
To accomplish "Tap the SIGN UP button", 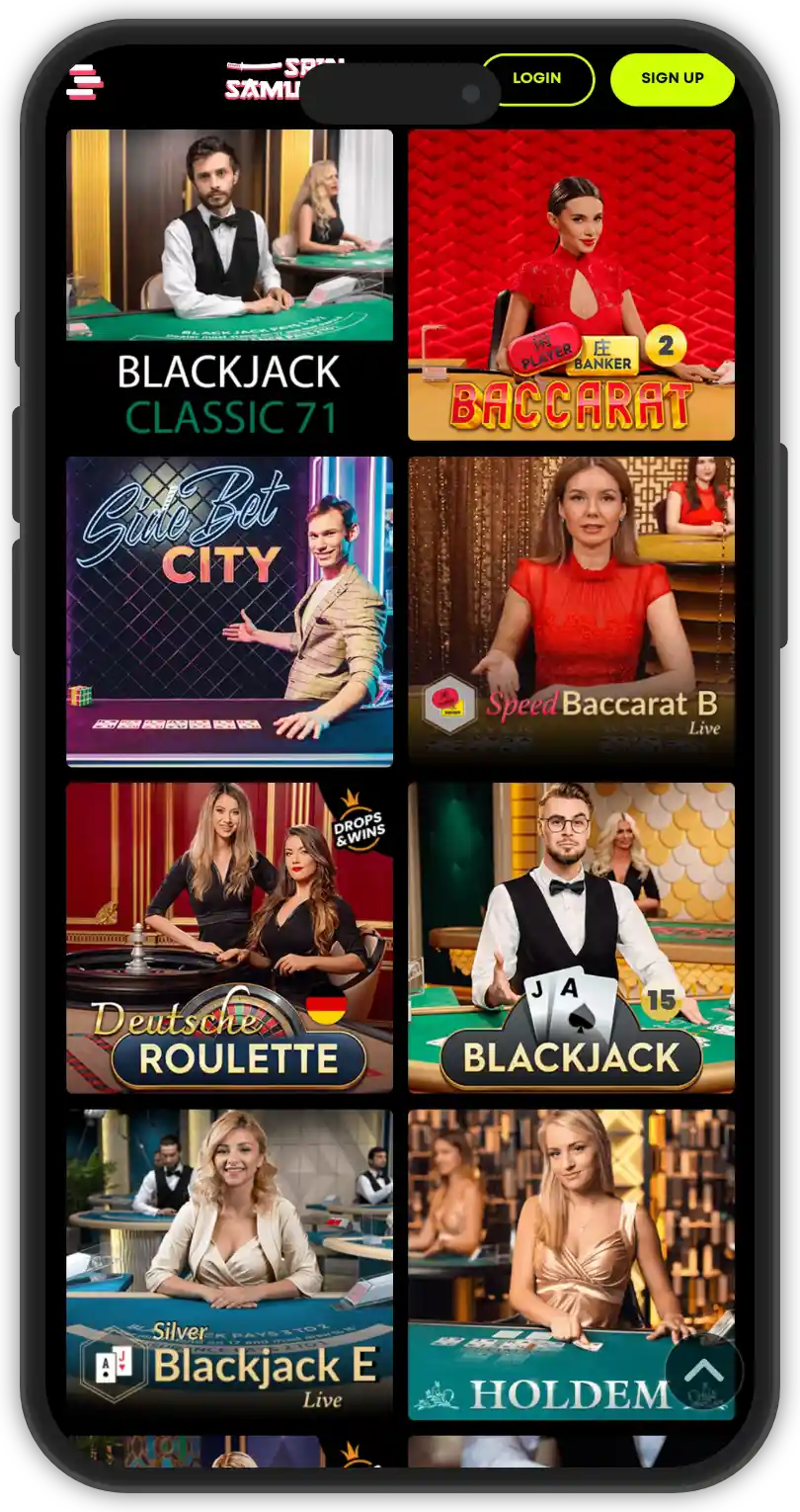I will click(x=672, y=79).
